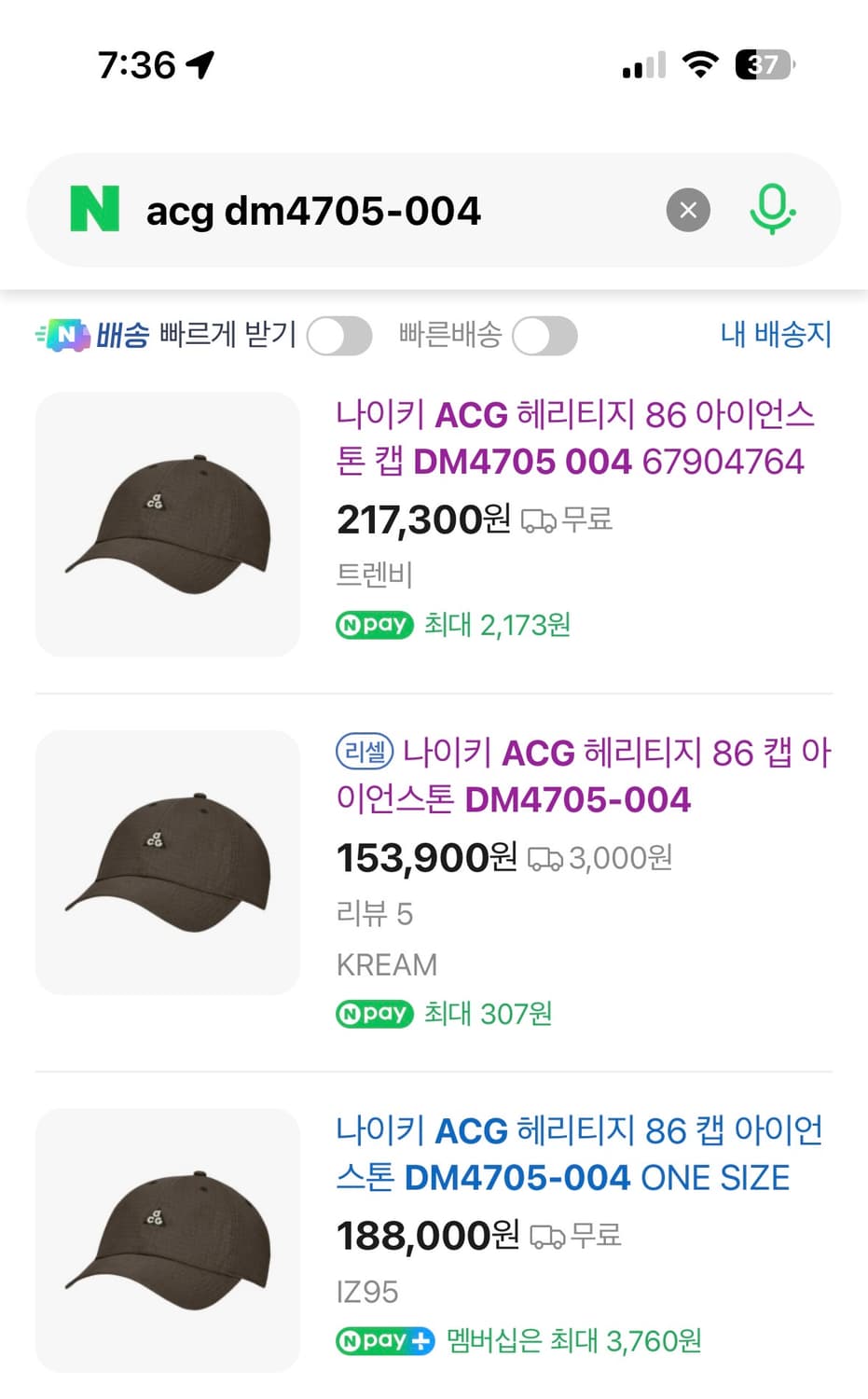Click the X icon to clear search query

688,210
